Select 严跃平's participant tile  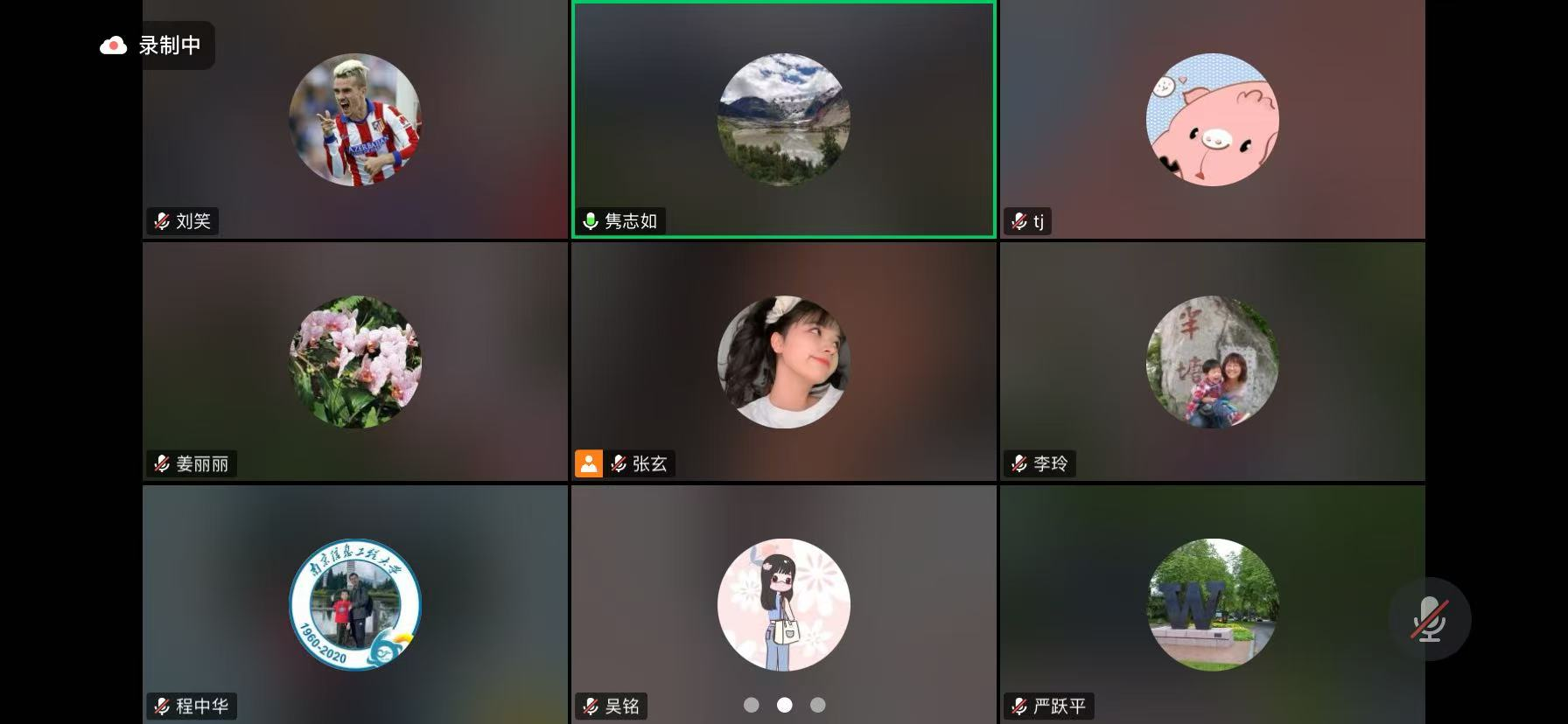(x=1212, y=603)
